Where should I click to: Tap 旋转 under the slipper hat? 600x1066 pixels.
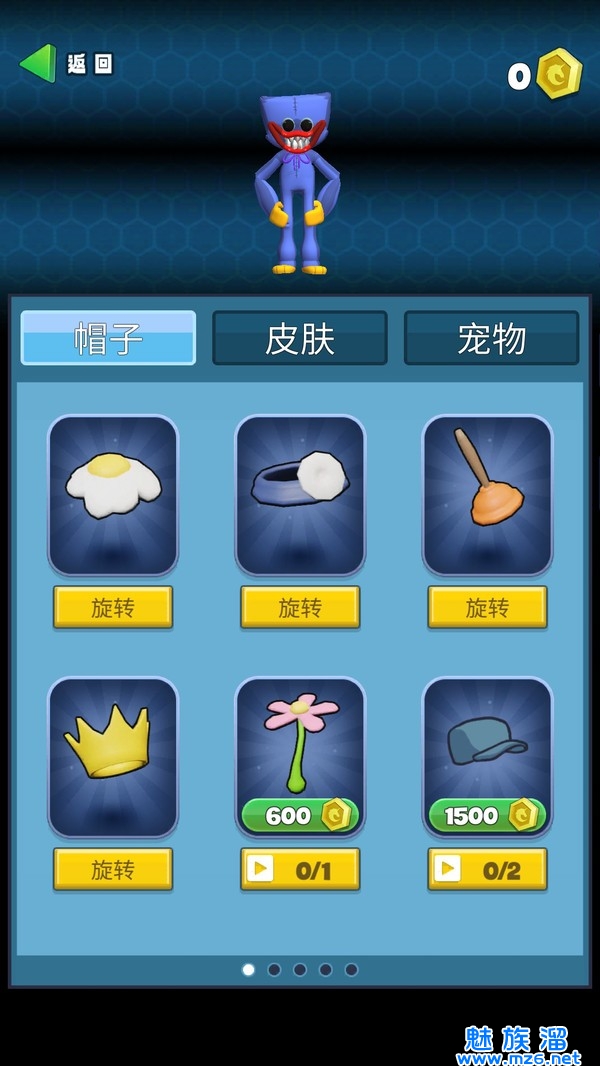click(x=300, y=607)
